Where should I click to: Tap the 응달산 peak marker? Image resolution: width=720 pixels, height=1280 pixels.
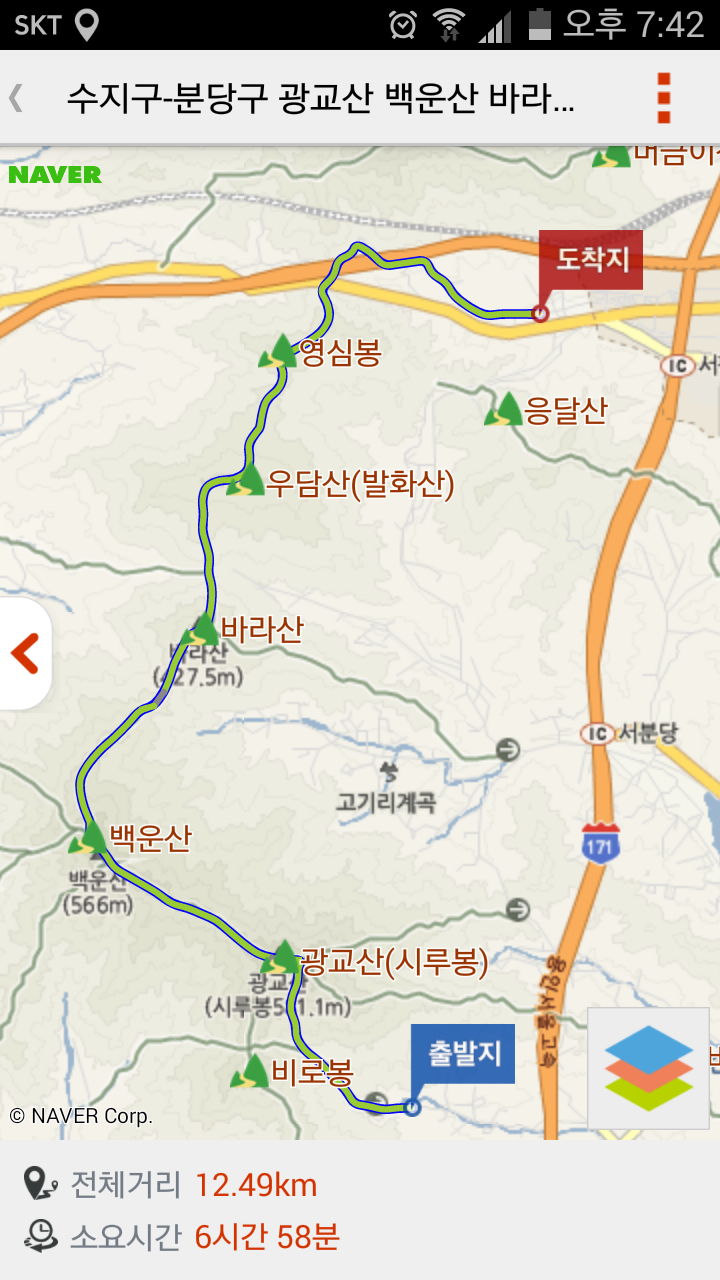tap(505, 410)
